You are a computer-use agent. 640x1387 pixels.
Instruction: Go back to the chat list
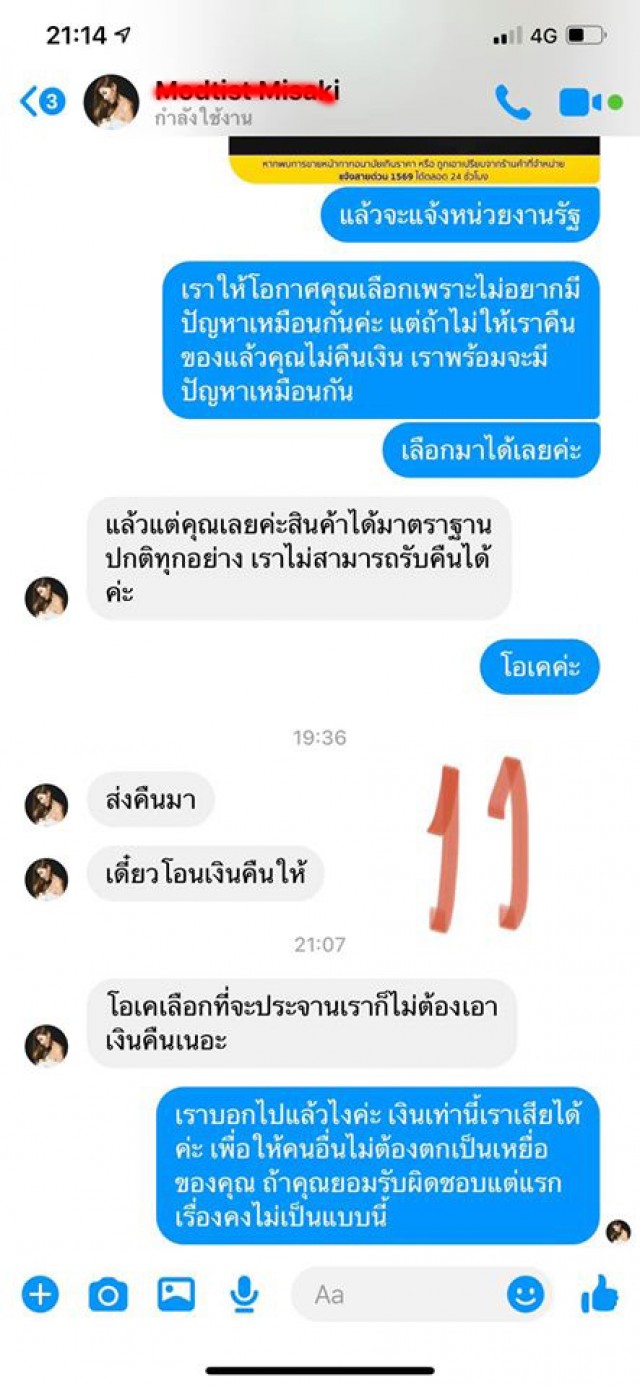pos(40,102)
